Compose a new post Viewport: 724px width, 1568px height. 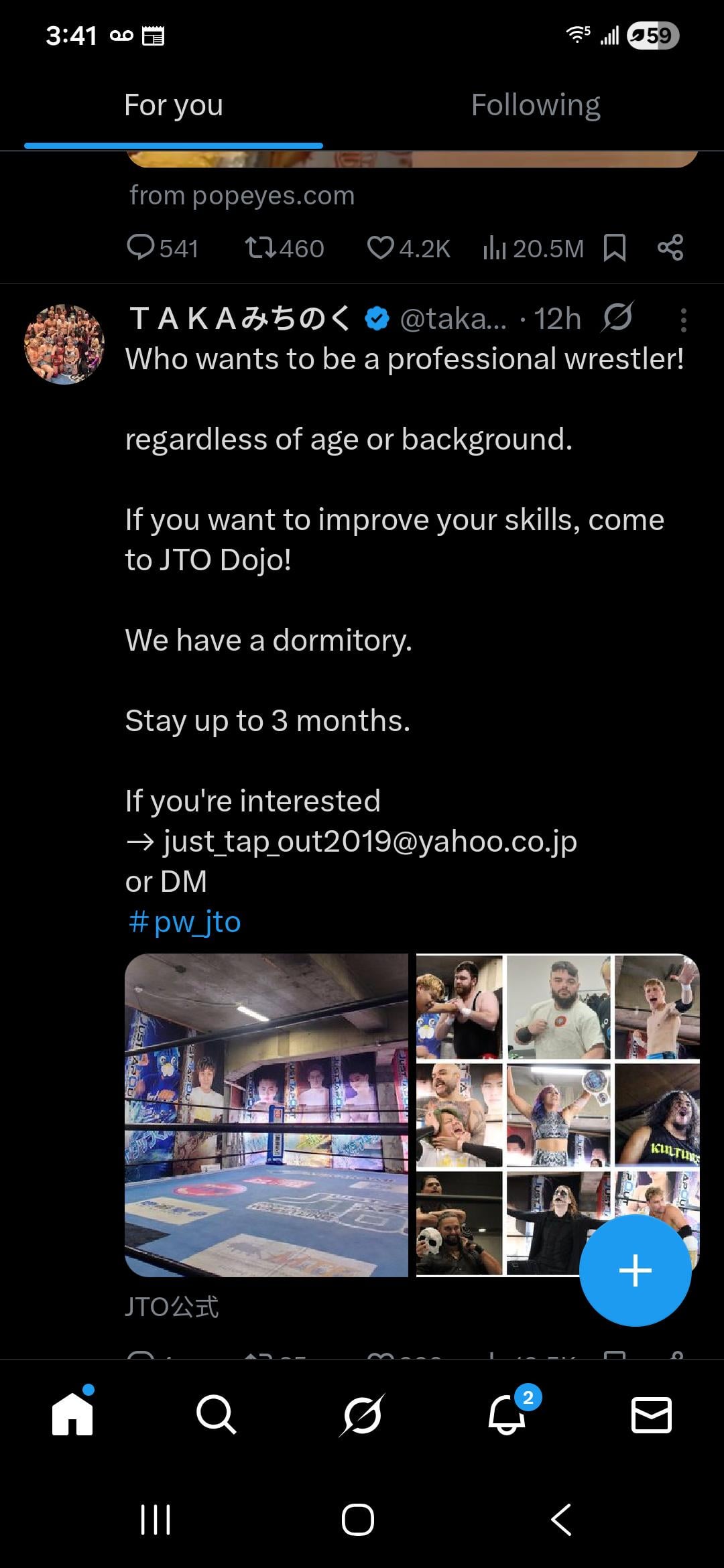(x=635, y=1270)
